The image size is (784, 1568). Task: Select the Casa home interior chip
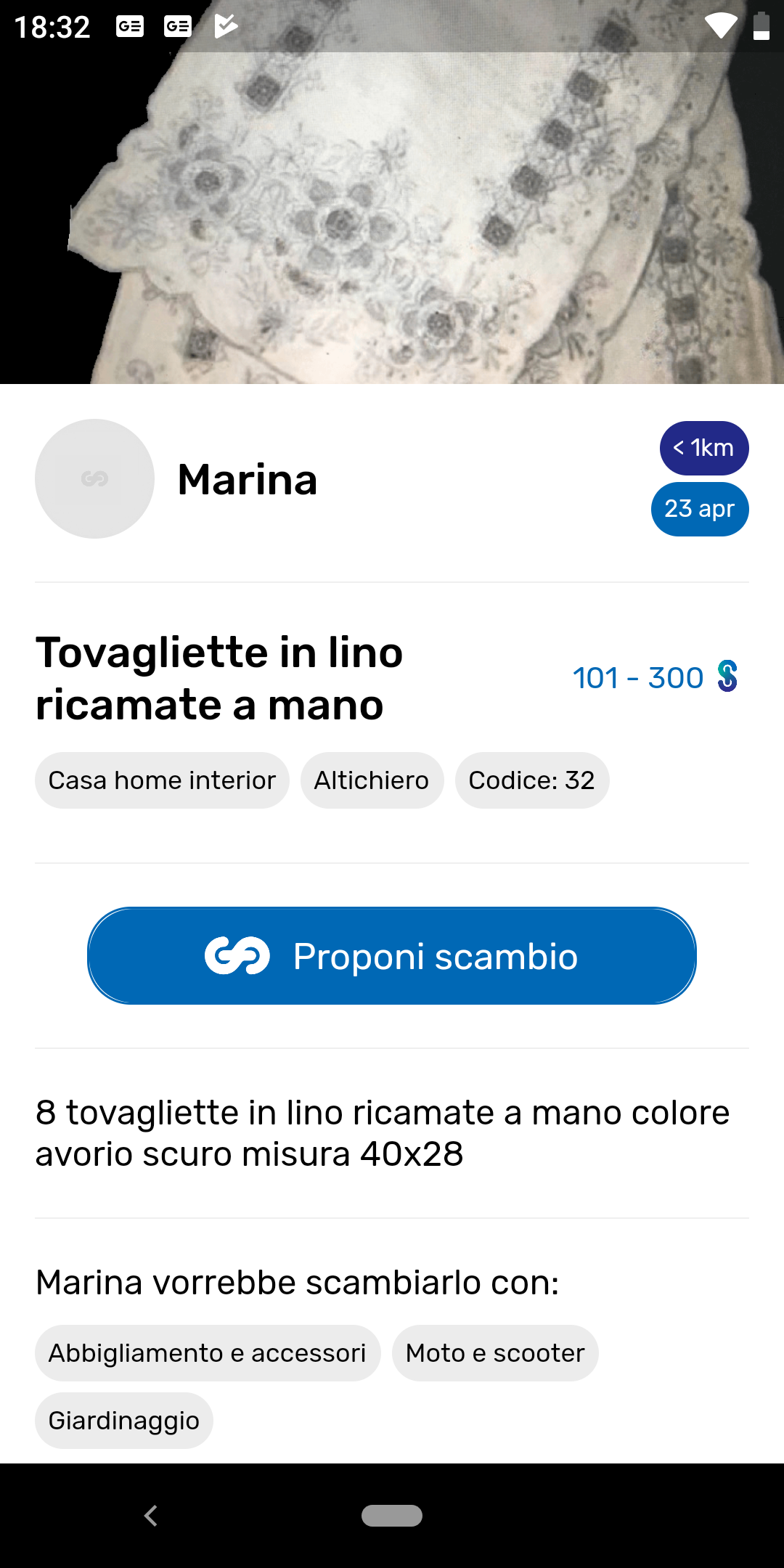pos(162,780)
